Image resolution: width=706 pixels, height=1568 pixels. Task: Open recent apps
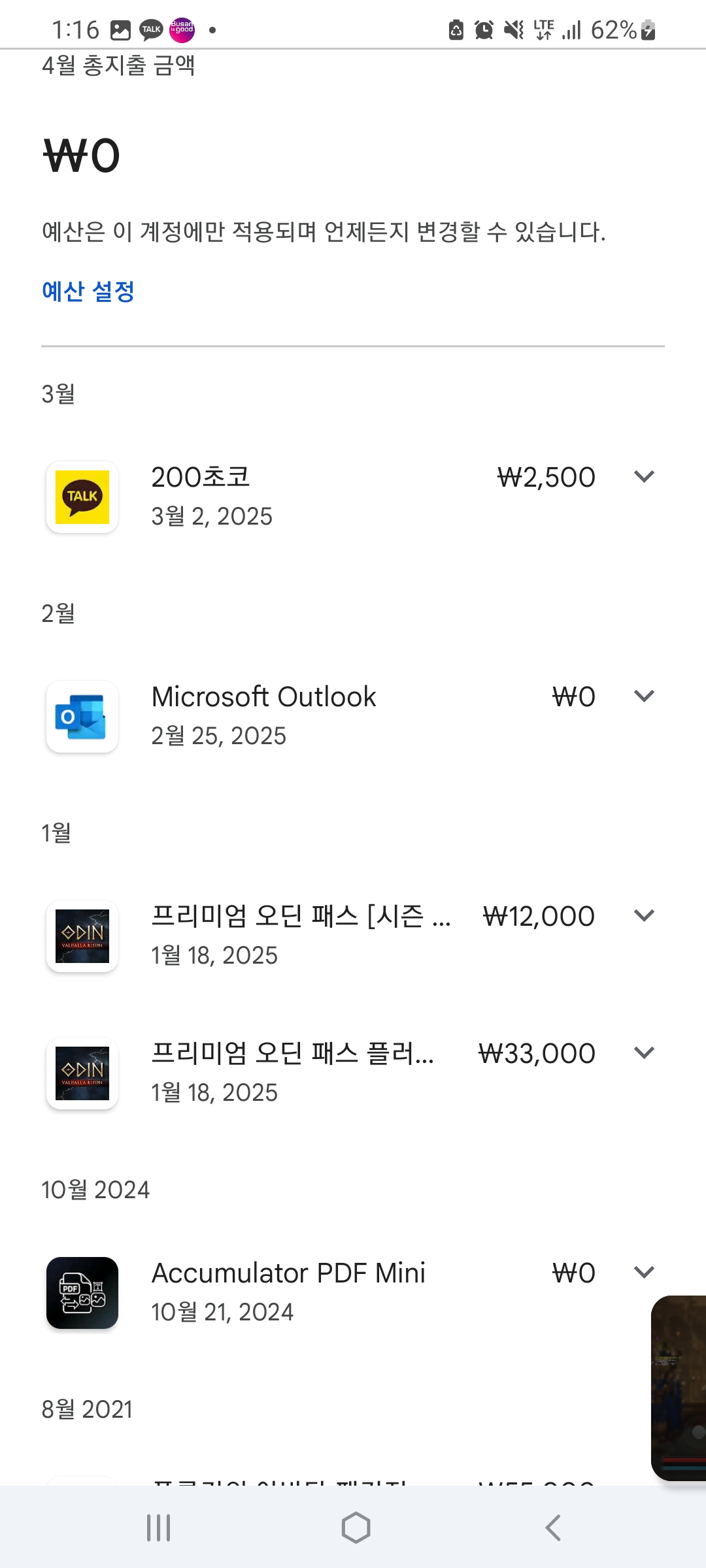coord(158,1528)
